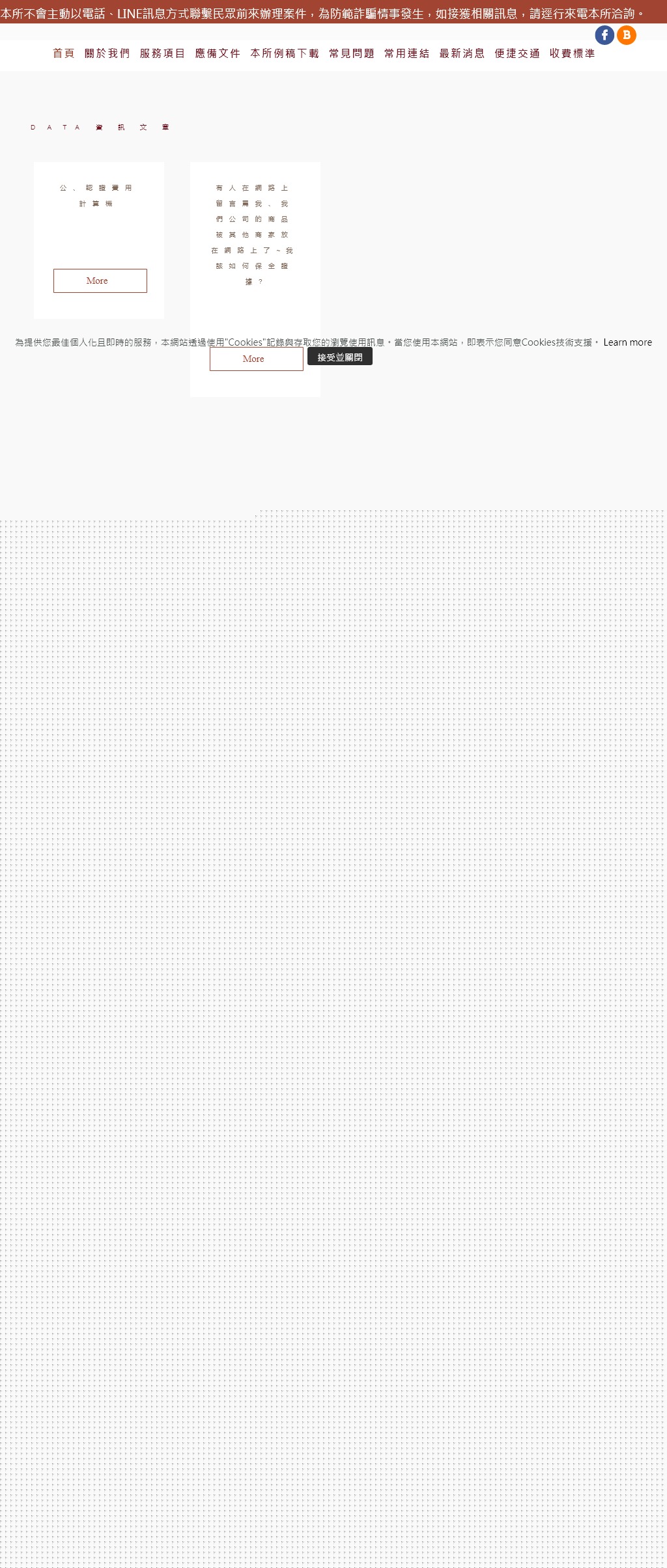
Task: Open 常用連結 links page
Action: 407,54
